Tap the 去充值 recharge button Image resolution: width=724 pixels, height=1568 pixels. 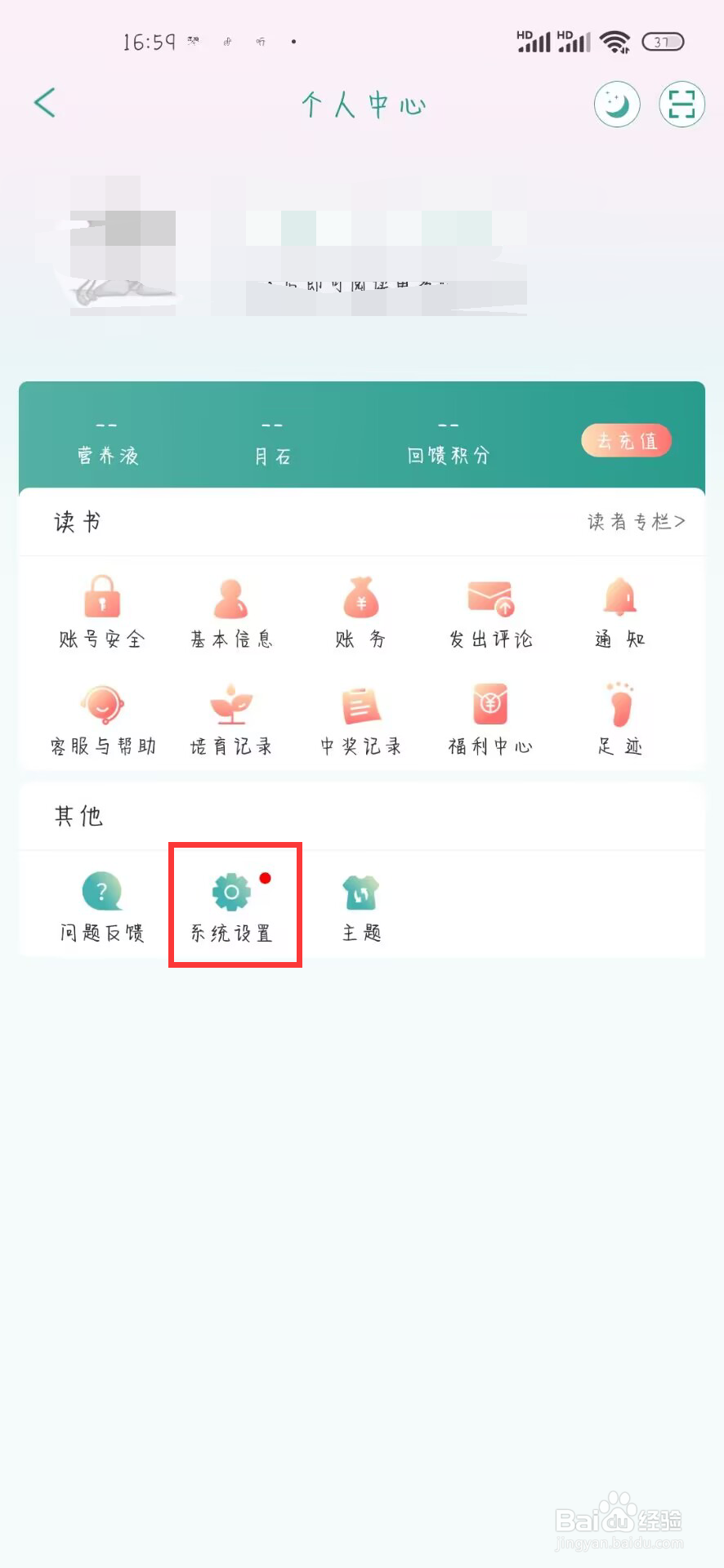(x=626, y=440)
